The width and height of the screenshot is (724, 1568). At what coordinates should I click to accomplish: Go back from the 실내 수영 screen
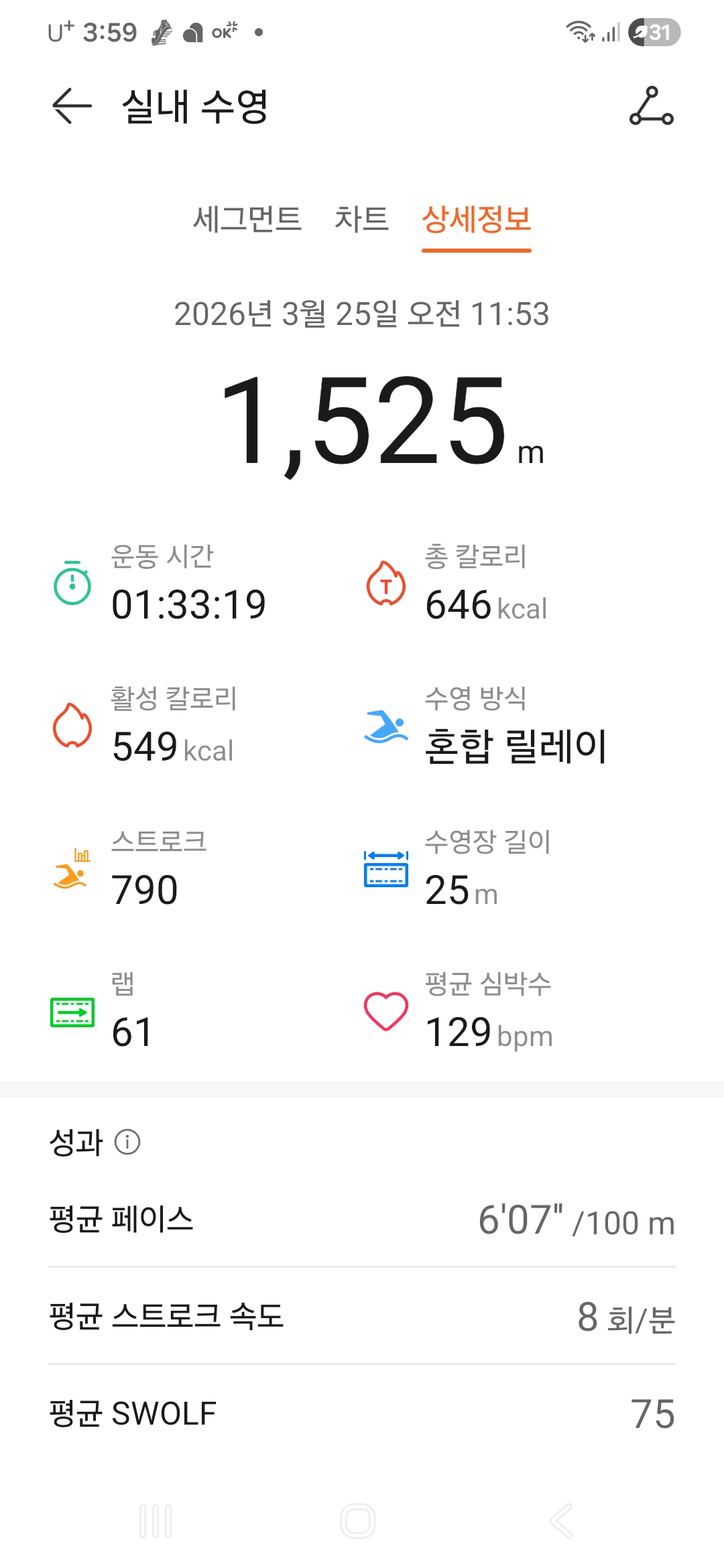pyautogui.click(x=72, y=106)
